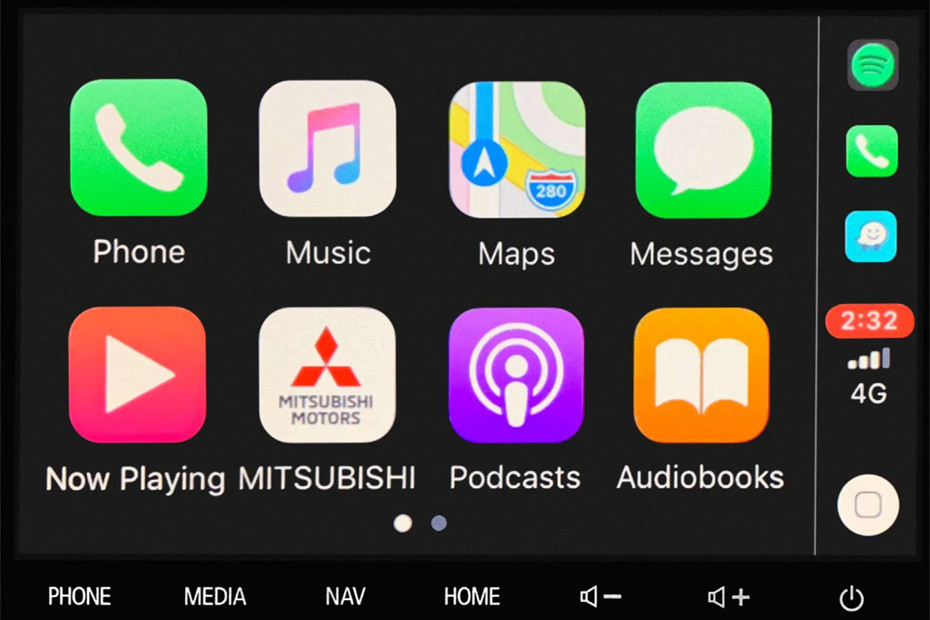Screen dimensions: 930x620
Task: Select HOME in the bottom bar
Action: click(472, 597)
